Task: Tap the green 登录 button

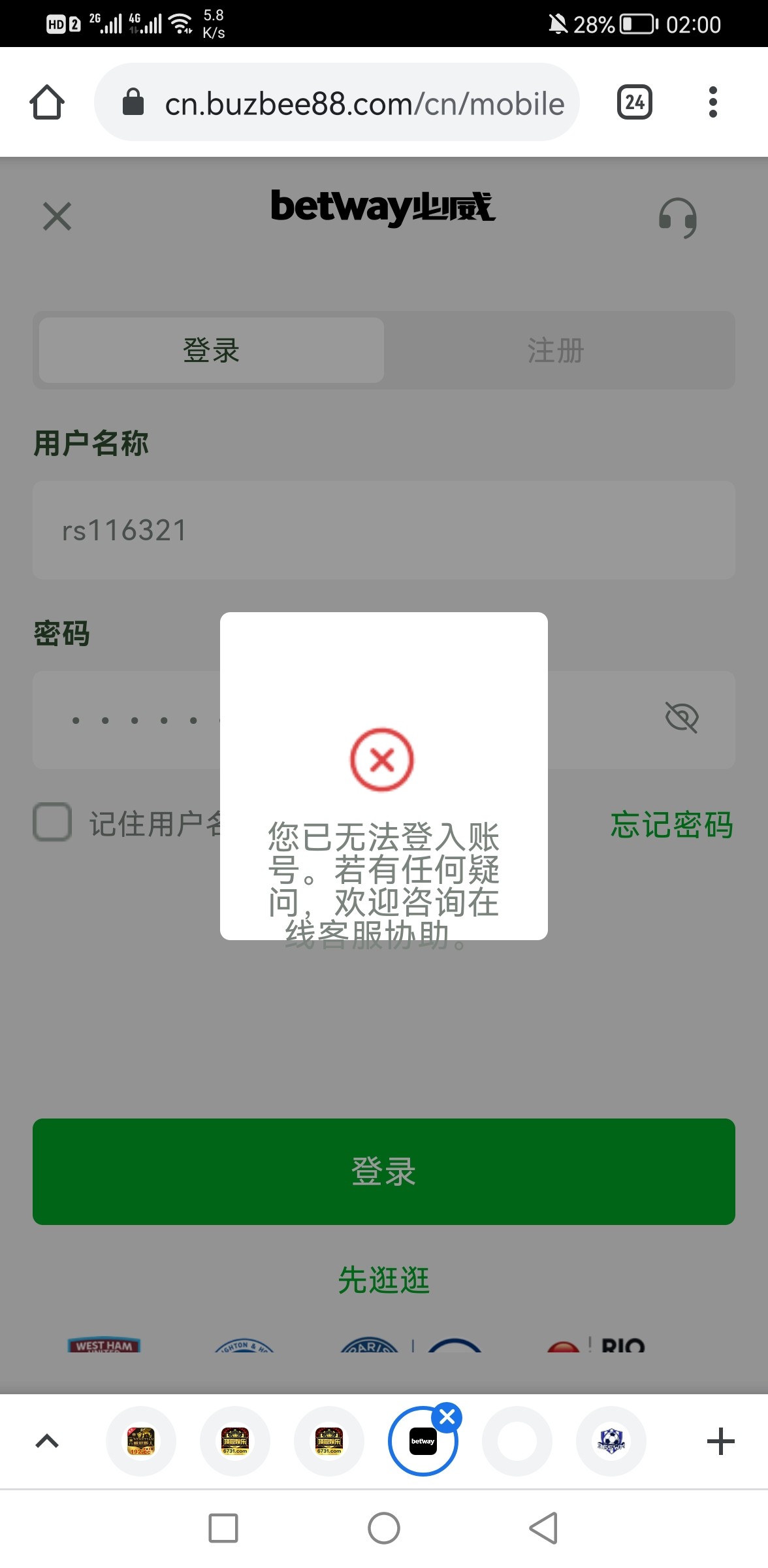Action: (384, 1171)
